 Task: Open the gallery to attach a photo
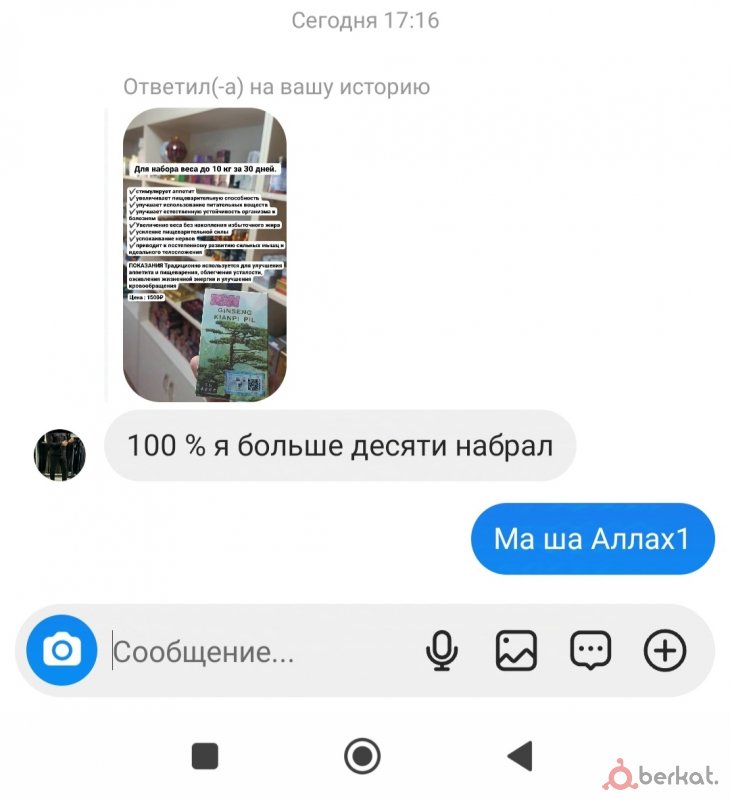coord(516,652)
